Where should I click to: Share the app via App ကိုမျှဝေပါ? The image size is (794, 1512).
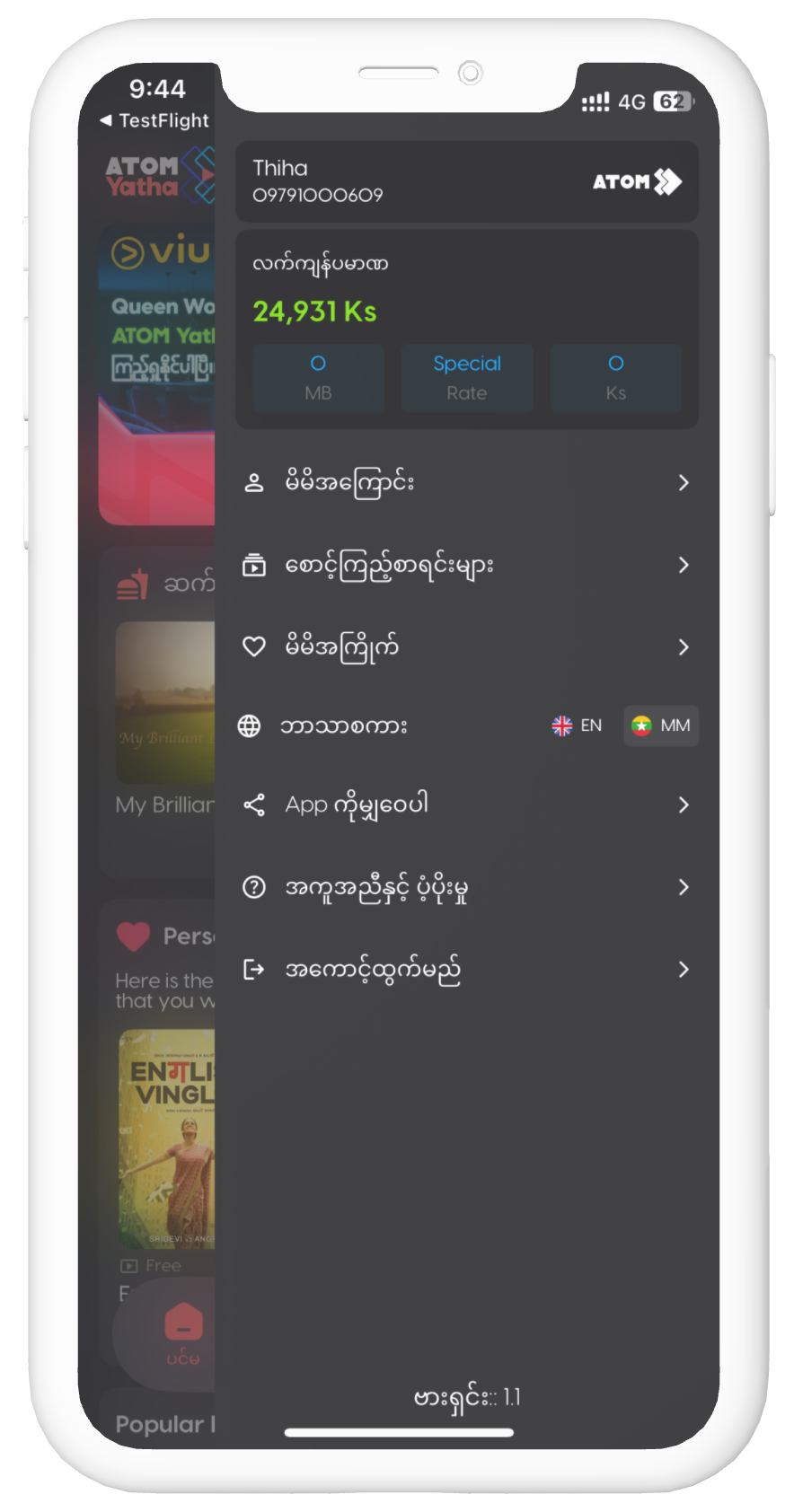[465, 805]
